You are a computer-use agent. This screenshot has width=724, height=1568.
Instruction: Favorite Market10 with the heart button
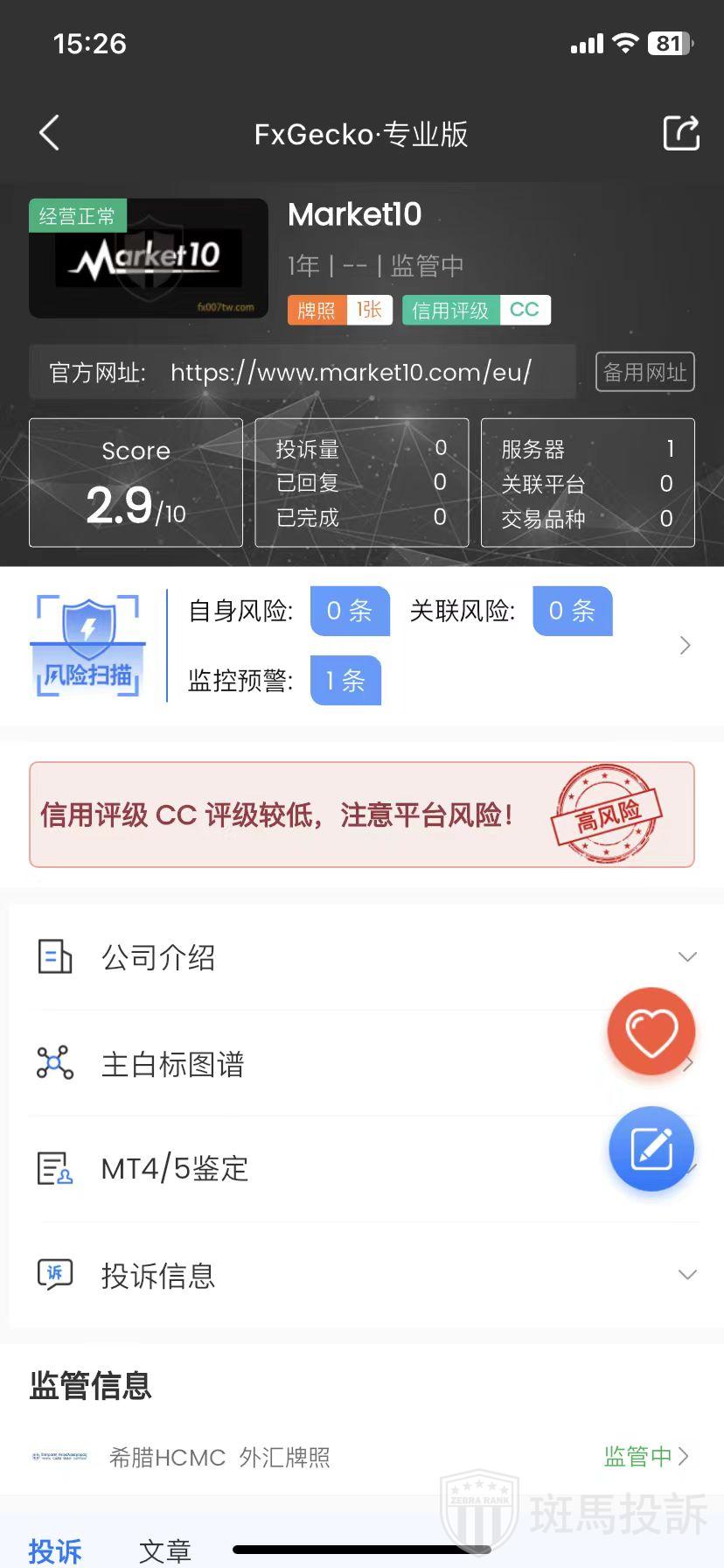651,1032
